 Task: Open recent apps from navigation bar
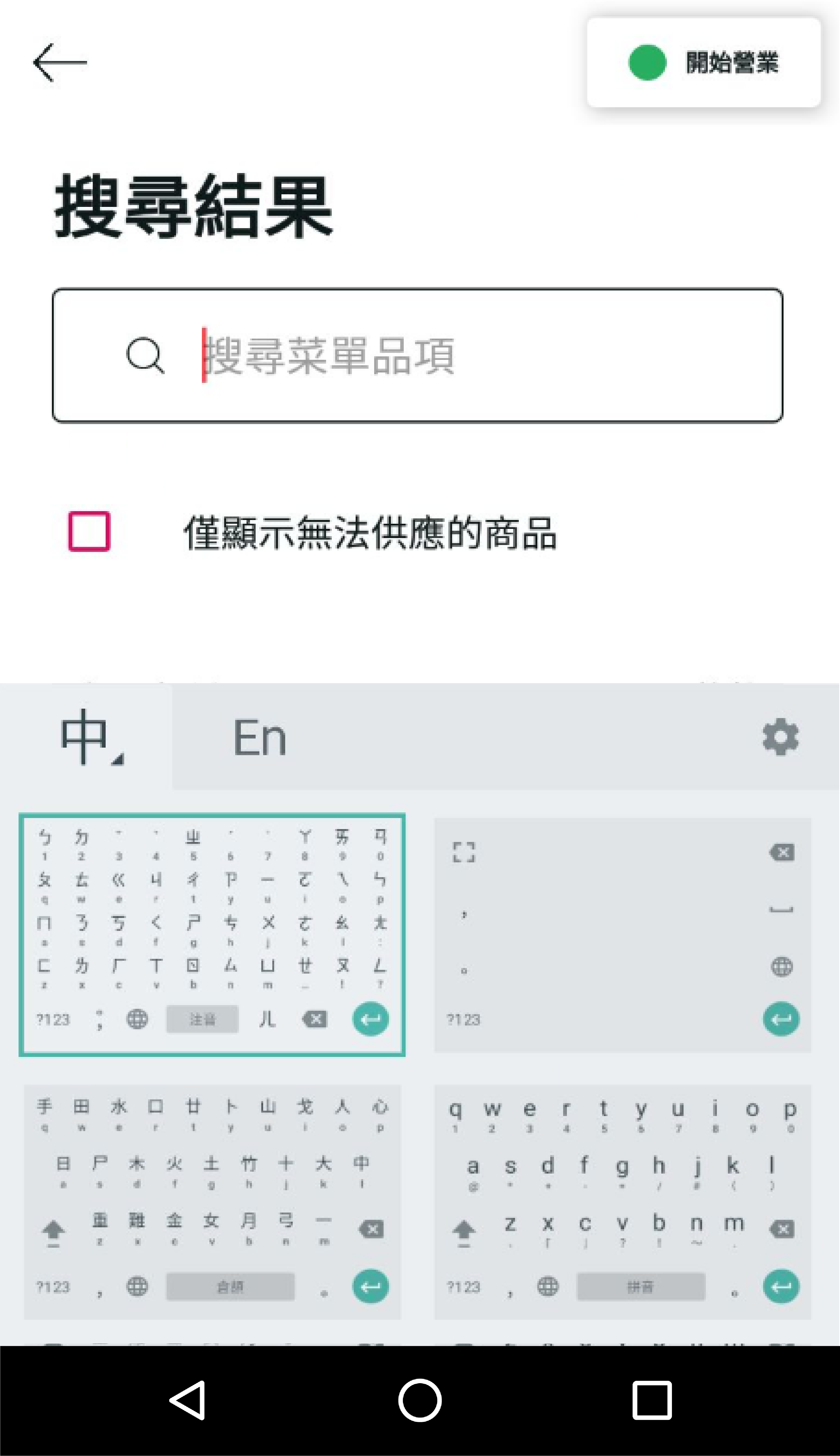[x=651, y=1400]
